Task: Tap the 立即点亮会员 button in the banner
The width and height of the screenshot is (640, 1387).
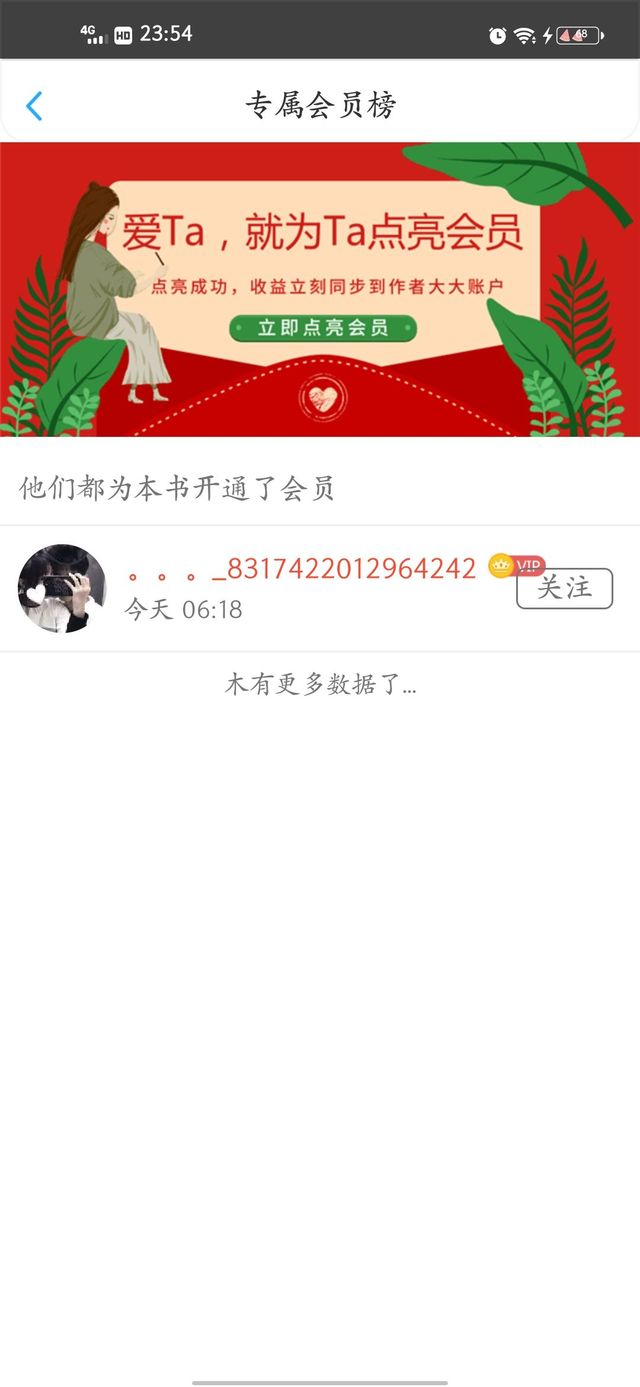Action: pos(322,327)
